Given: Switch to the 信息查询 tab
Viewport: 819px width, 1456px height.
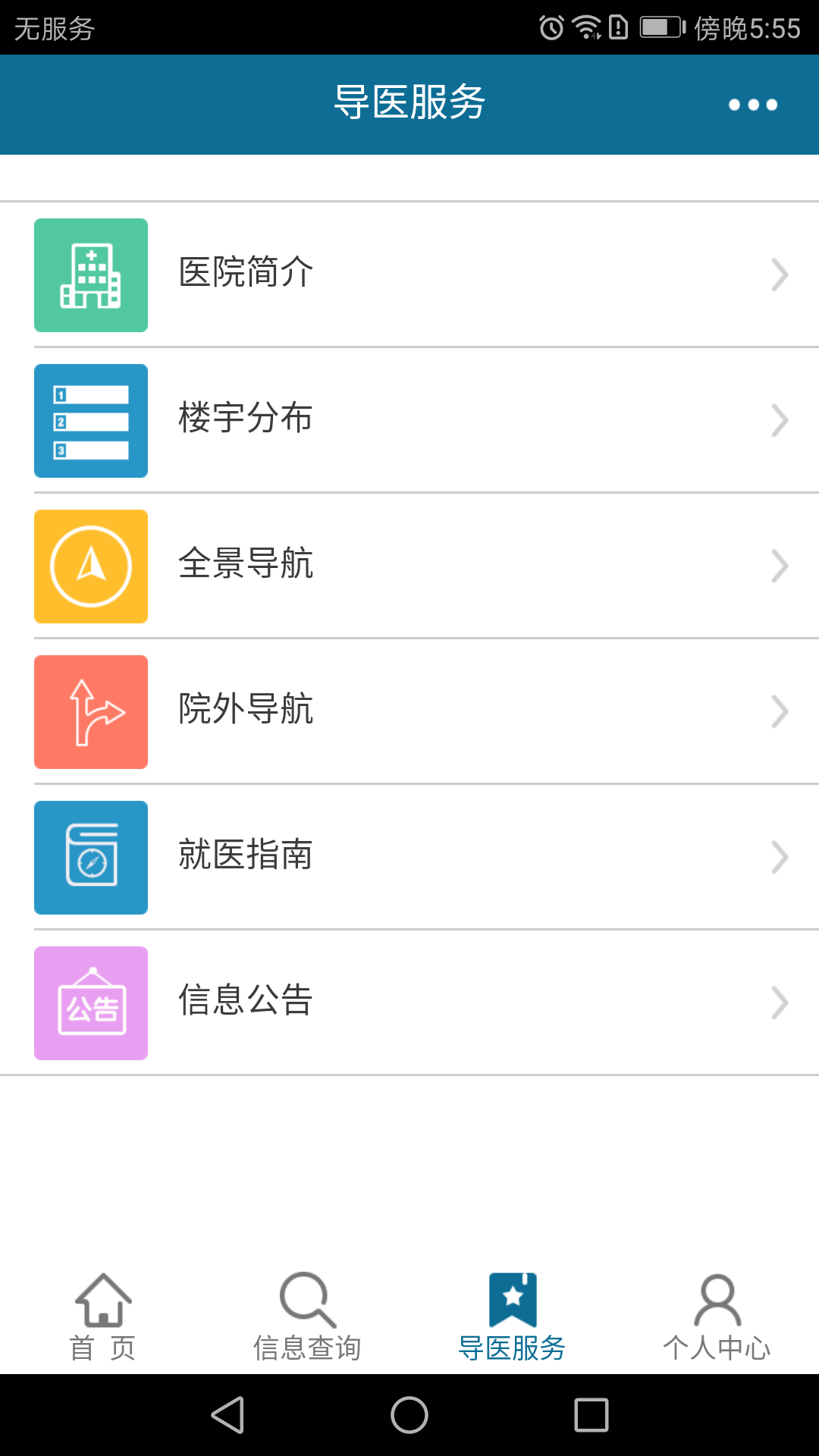Looking at the screenshot, I should (307, 1316).
